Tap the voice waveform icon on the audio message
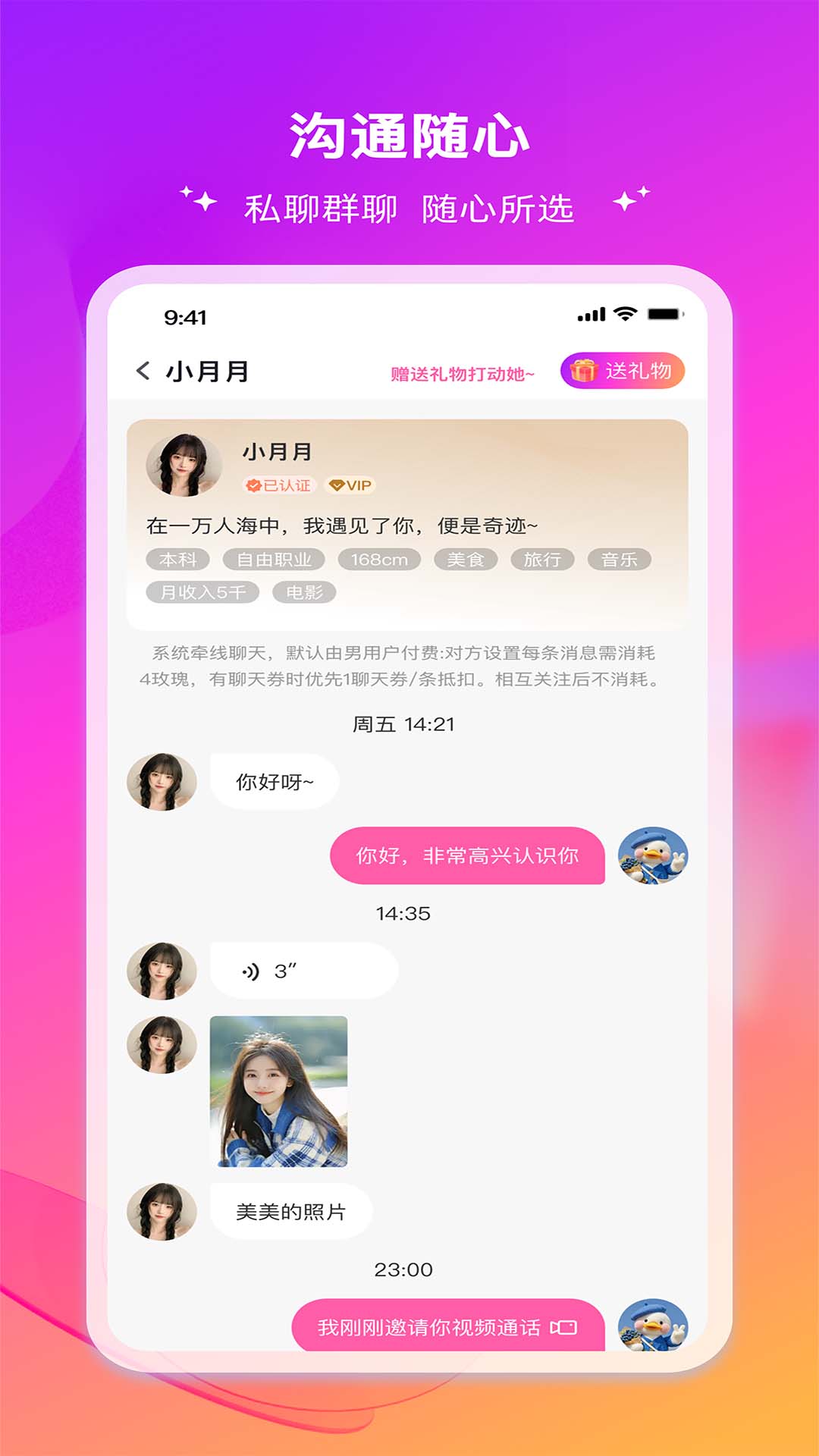Screen dimensions: 819x1456 (x=250, y=971)
